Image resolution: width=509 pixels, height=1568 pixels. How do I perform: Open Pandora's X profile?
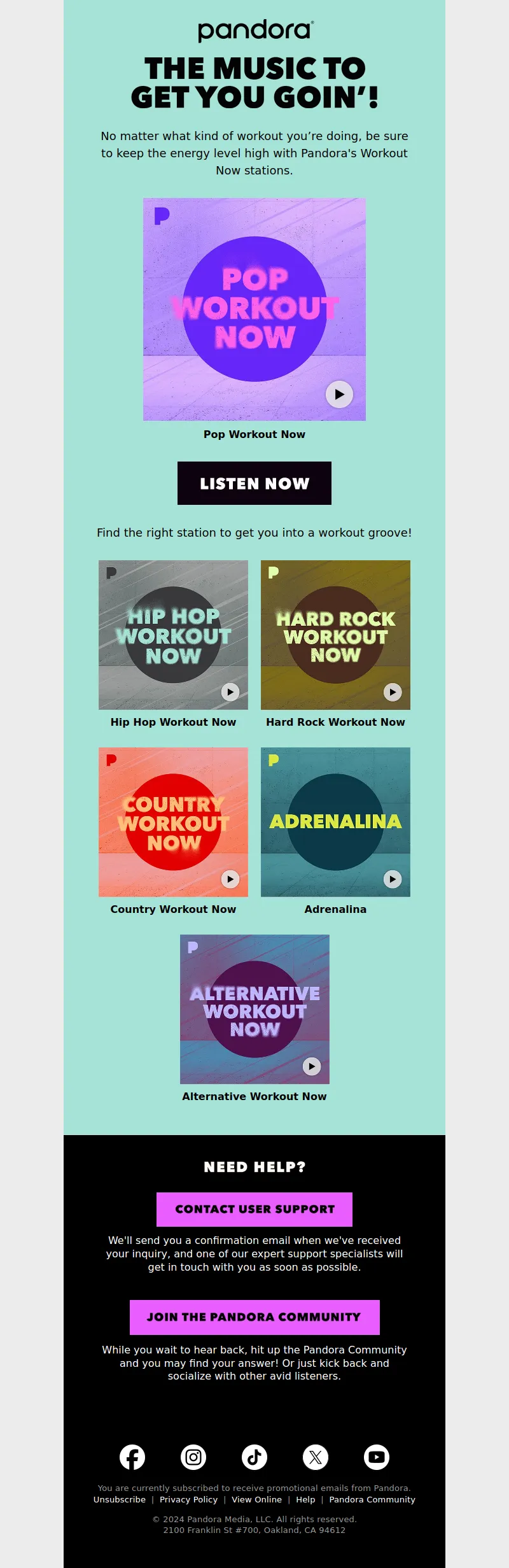(x=316, y=1457)
